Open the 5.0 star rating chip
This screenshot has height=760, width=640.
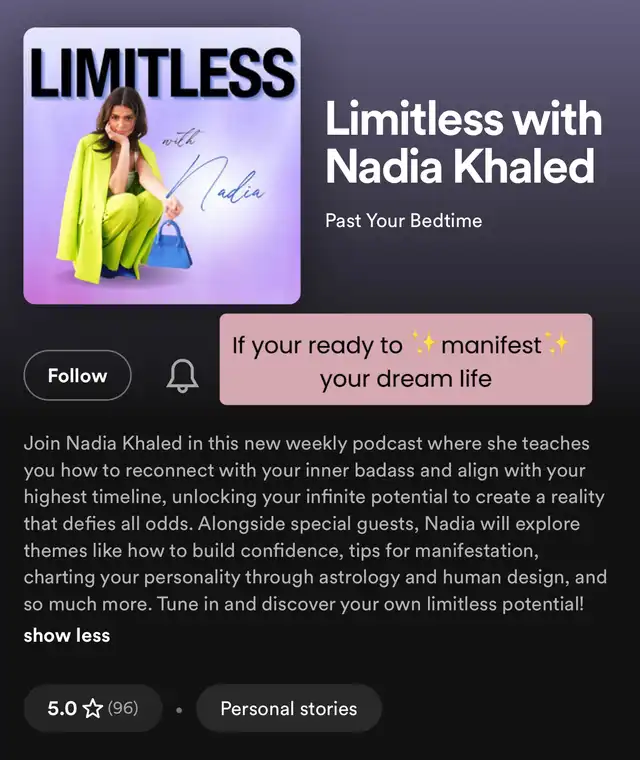tap(93, 709)
